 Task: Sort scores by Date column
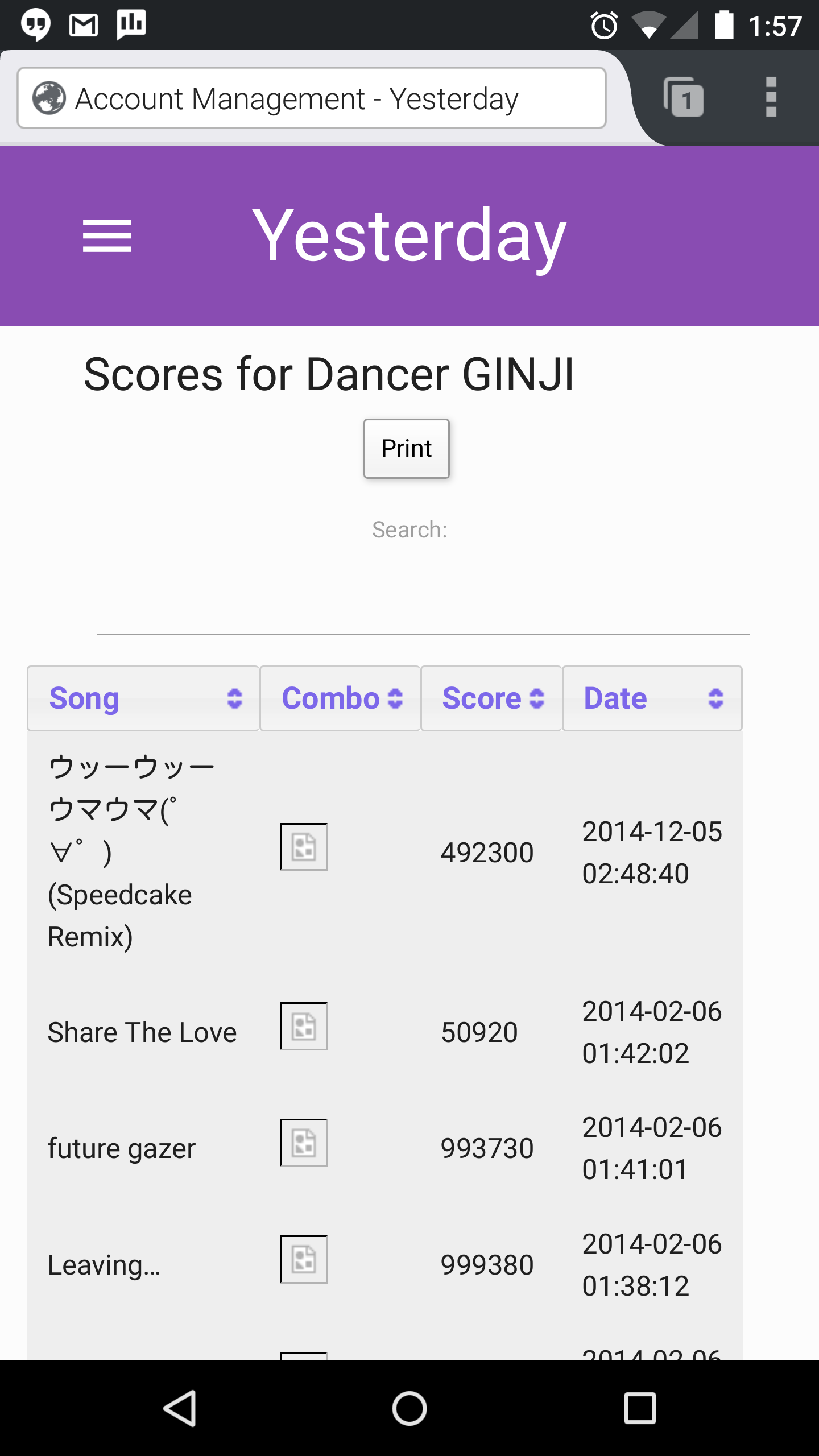[x=652, y=698]
